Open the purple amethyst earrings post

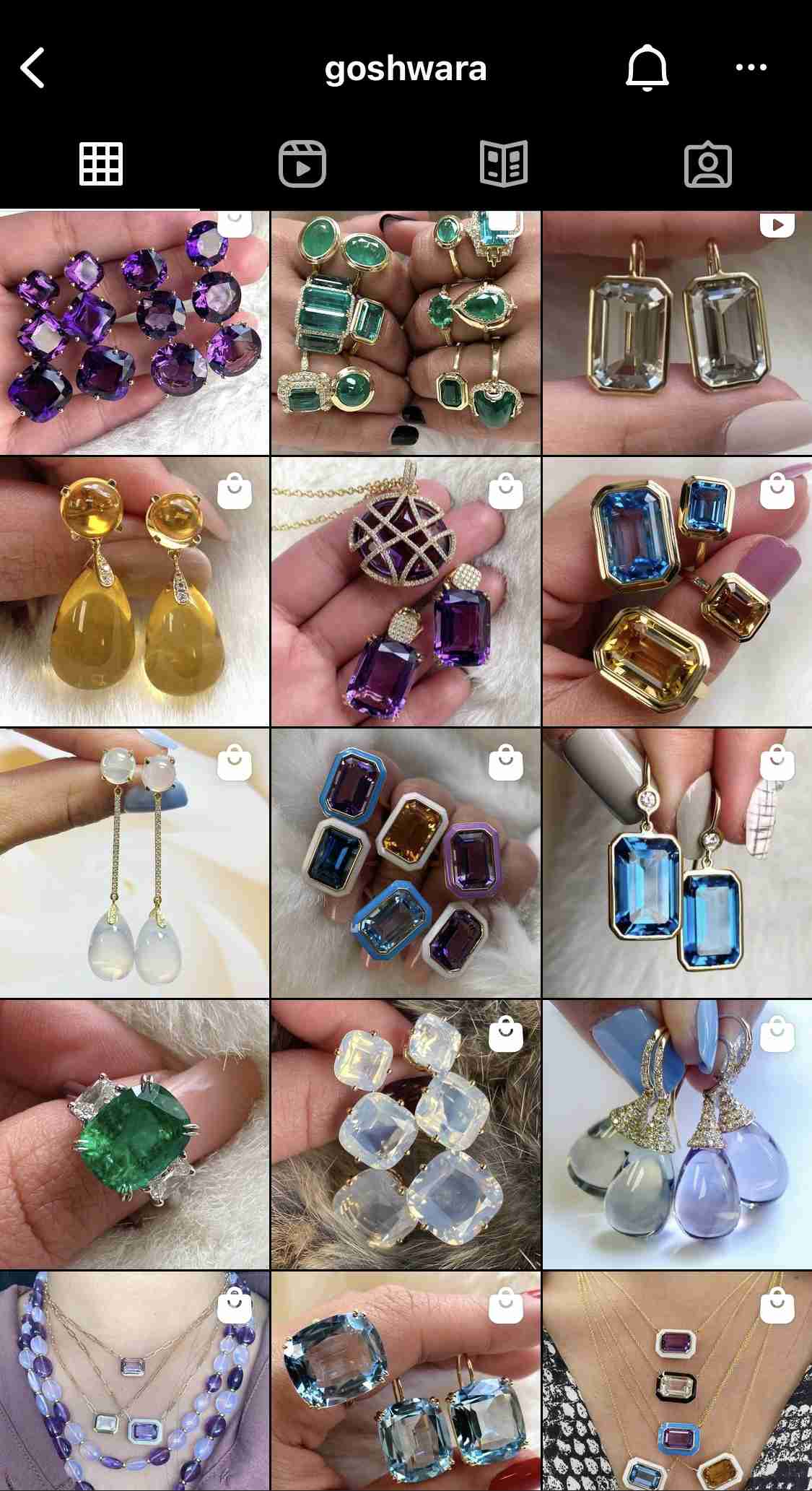pos(134,334)
